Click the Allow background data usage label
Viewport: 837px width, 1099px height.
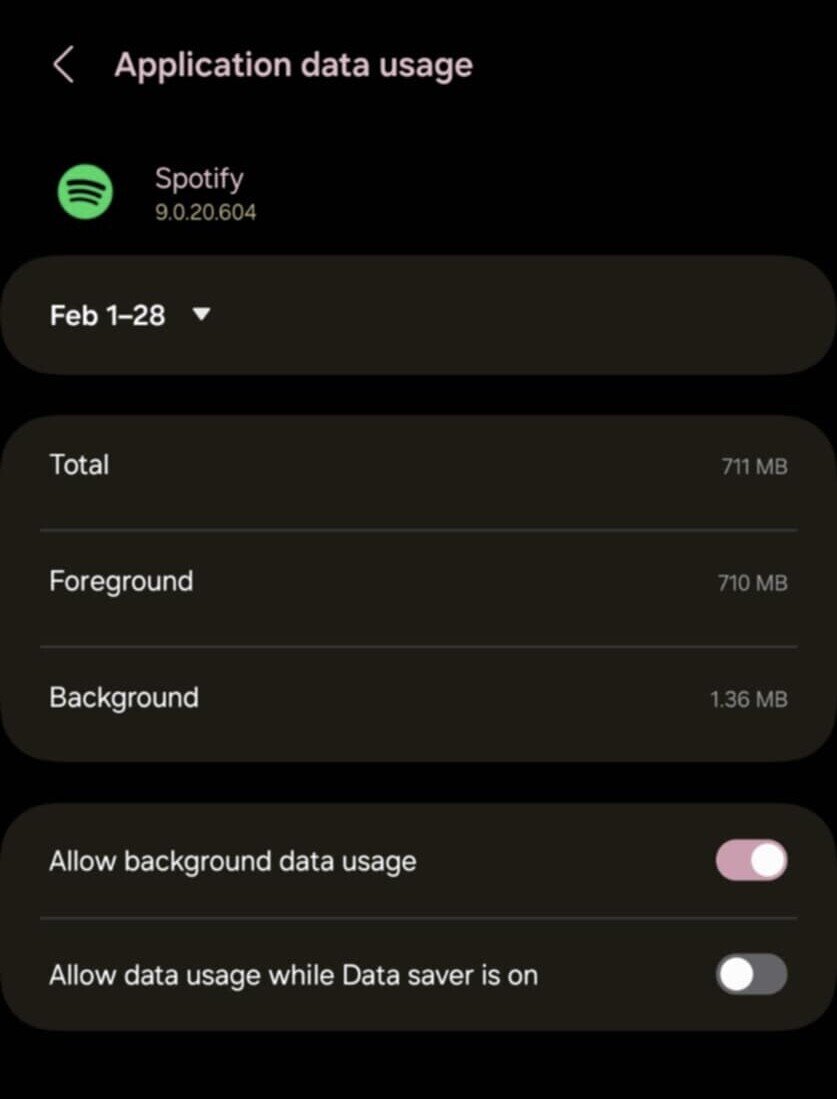[x=232, y=860]
